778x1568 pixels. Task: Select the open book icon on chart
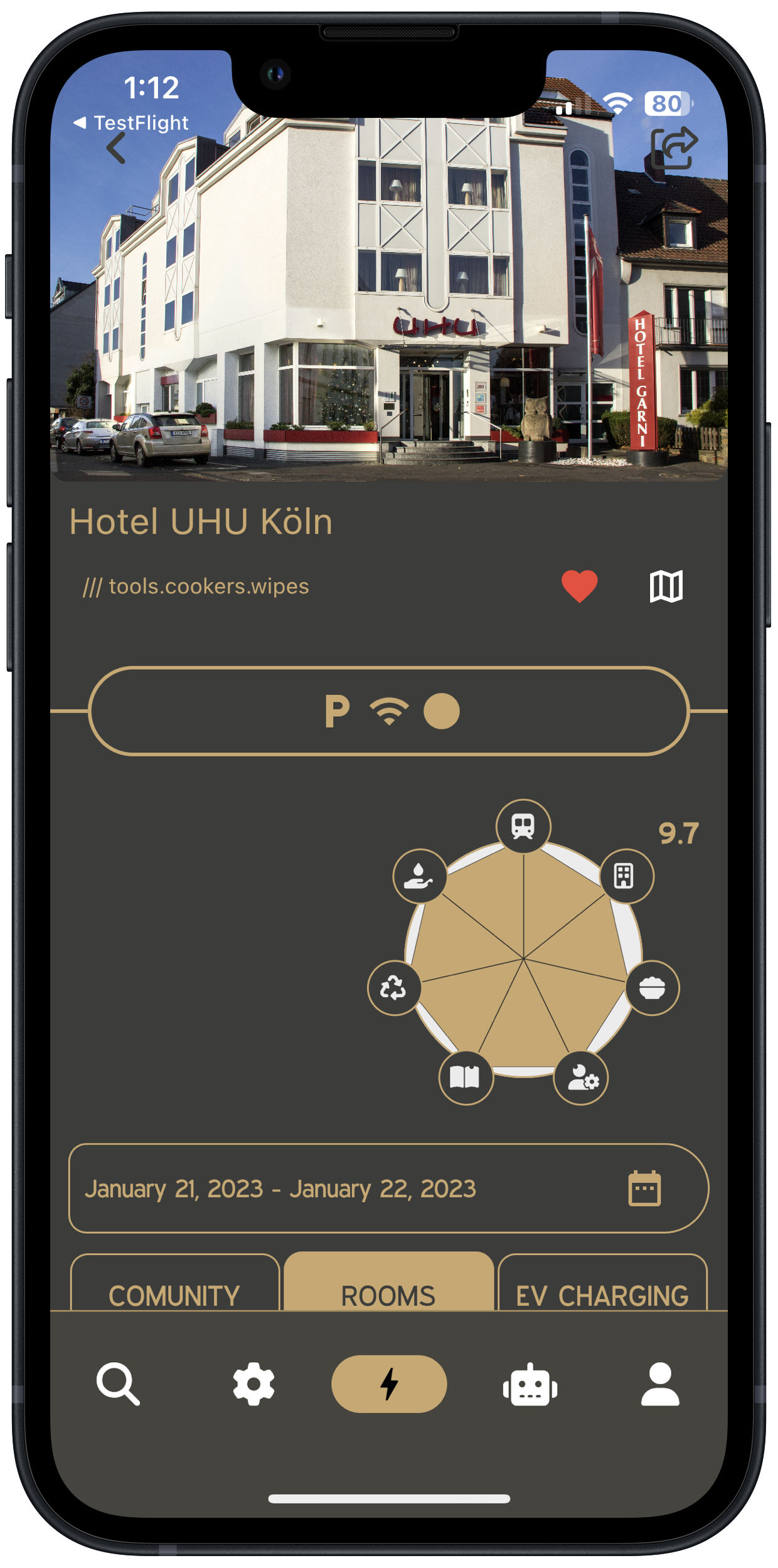(466, 1078)
